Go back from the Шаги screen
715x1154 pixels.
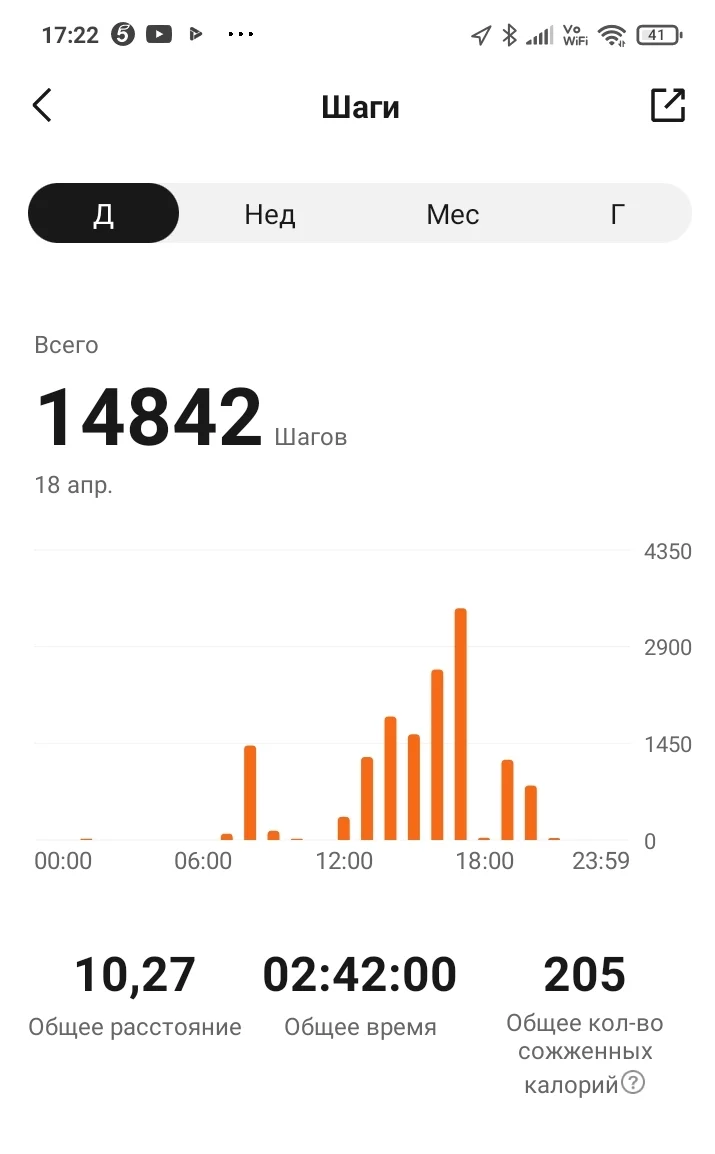point(42,105)
